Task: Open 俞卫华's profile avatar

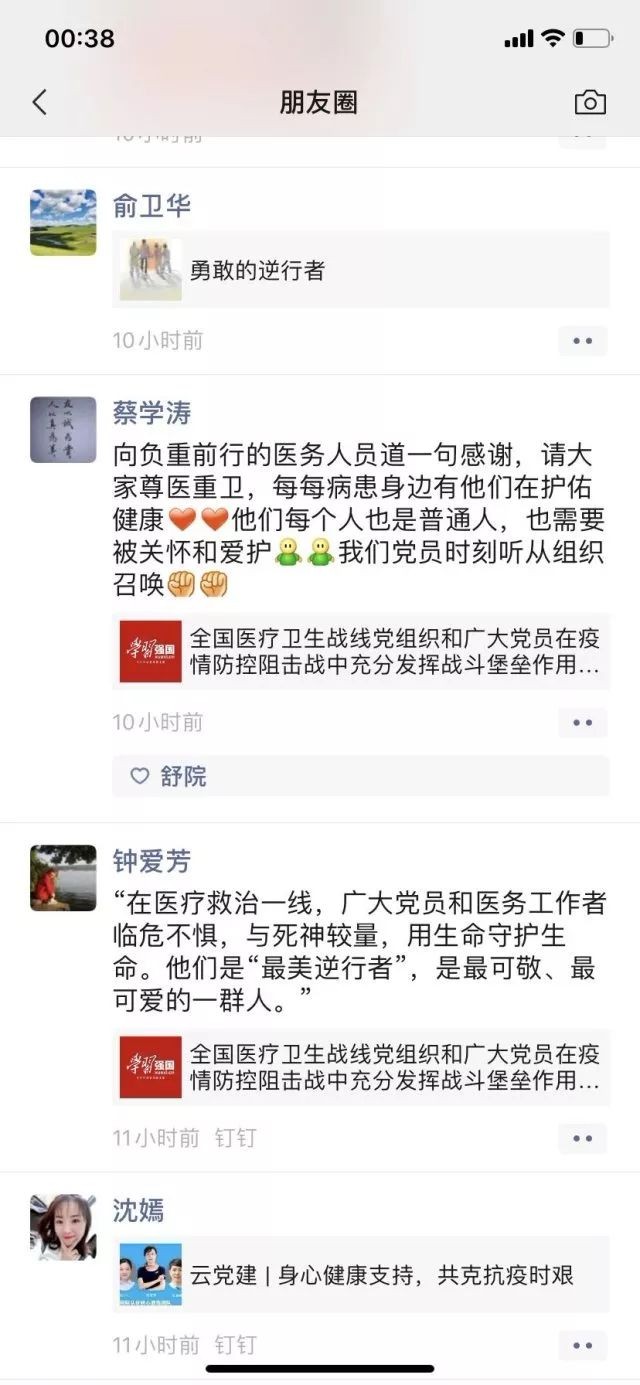Action: pyautogui.click(x=63, y=222)
